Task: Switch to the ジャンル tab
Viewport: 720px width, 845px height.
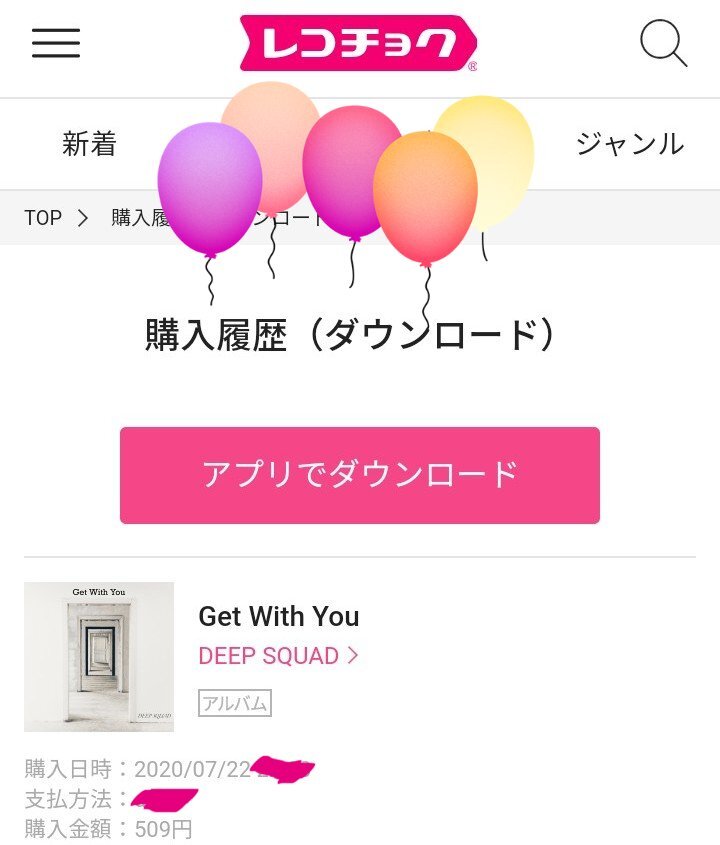Action: [x=629, y=144]
